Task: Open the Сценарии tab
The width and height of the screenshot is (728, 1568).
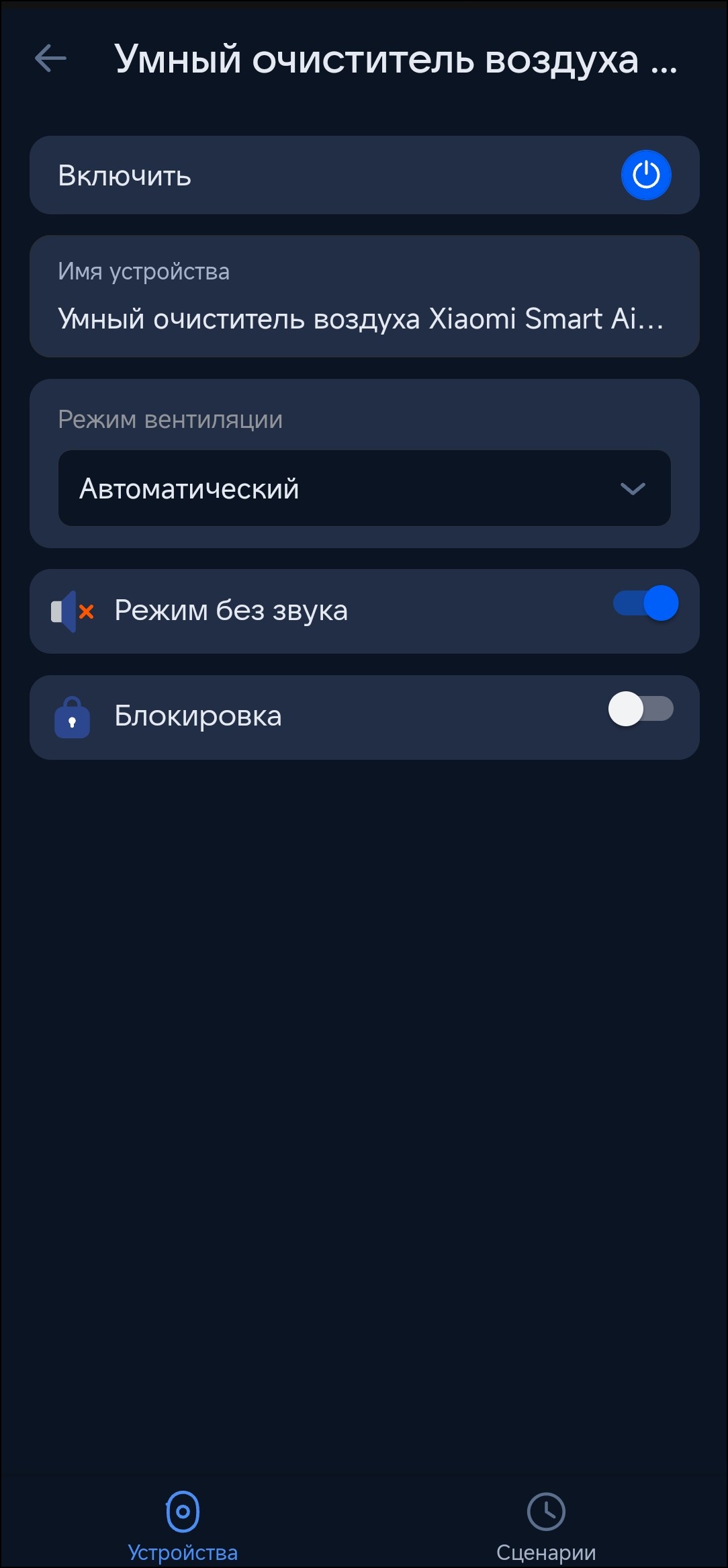Action: click(545, 1525)
